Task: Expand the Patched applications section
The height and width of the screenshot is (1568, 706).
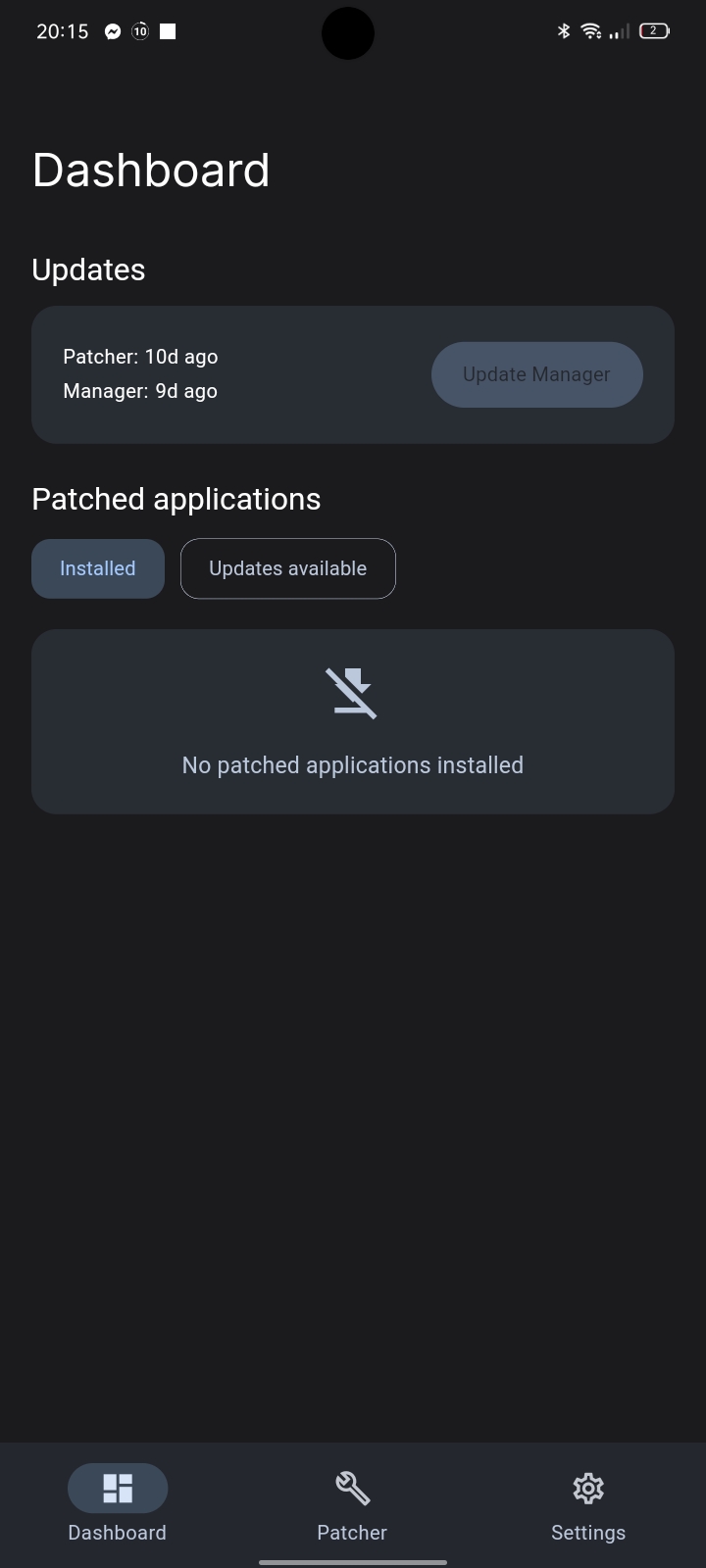Action: coord(176,499)
